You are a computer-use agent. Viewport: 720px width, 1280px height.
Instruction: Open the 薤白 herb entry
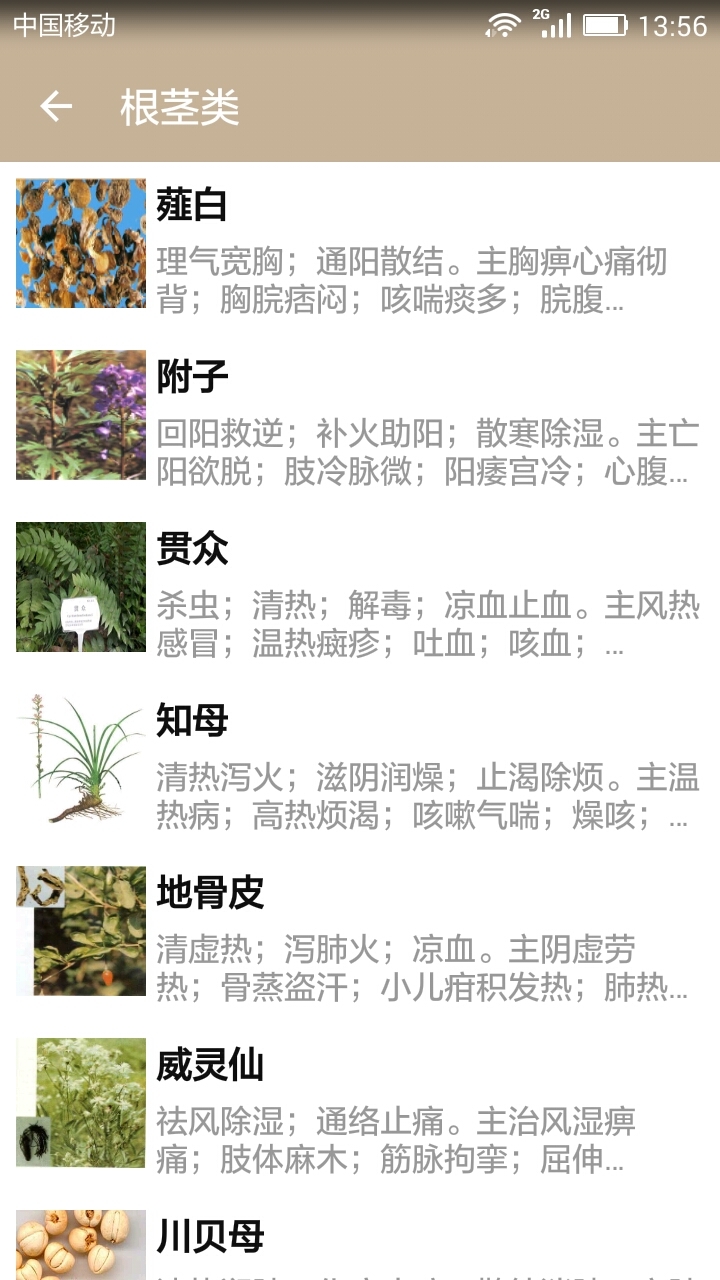[360, 244]
